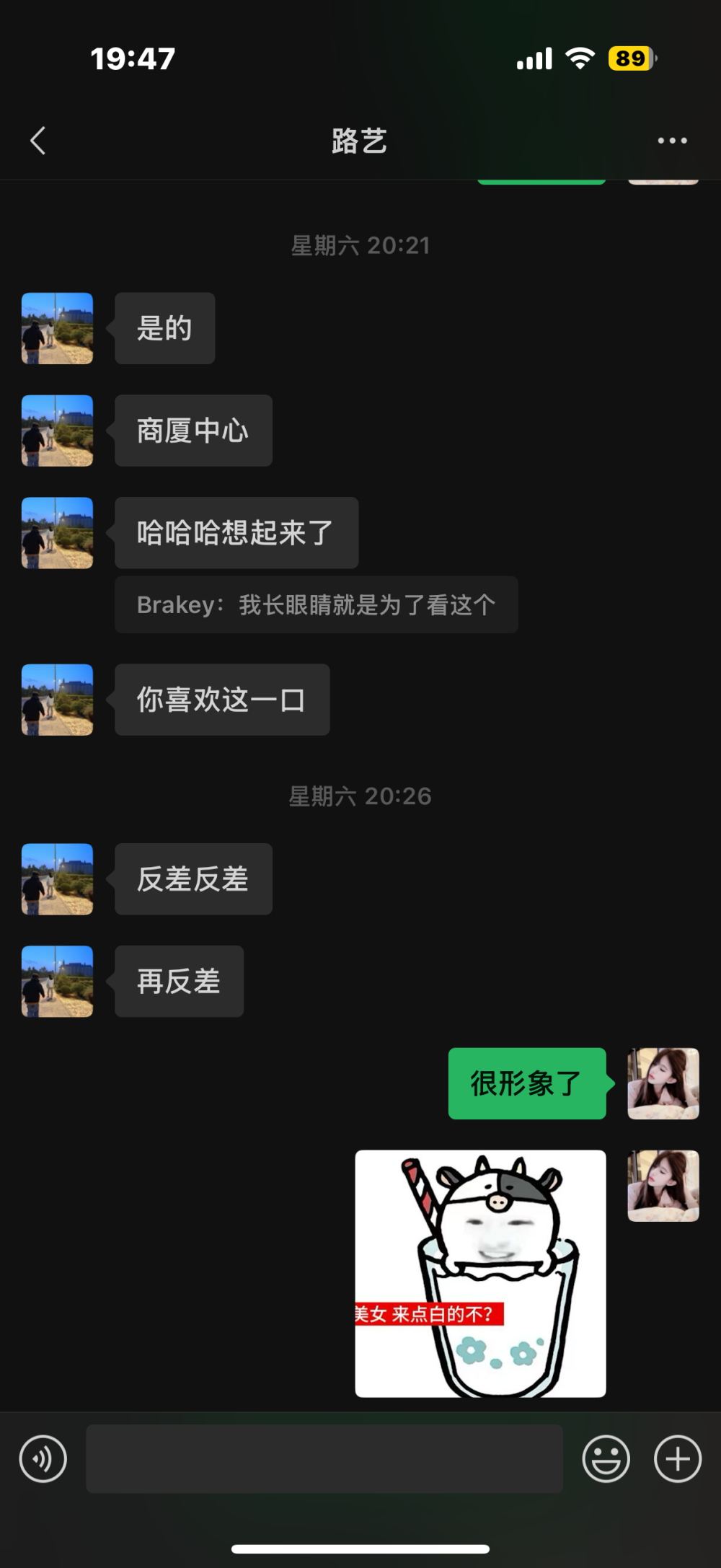721x1568 pixels.
Task: Tap the quoted Brakey reply message
Action: 316,605
